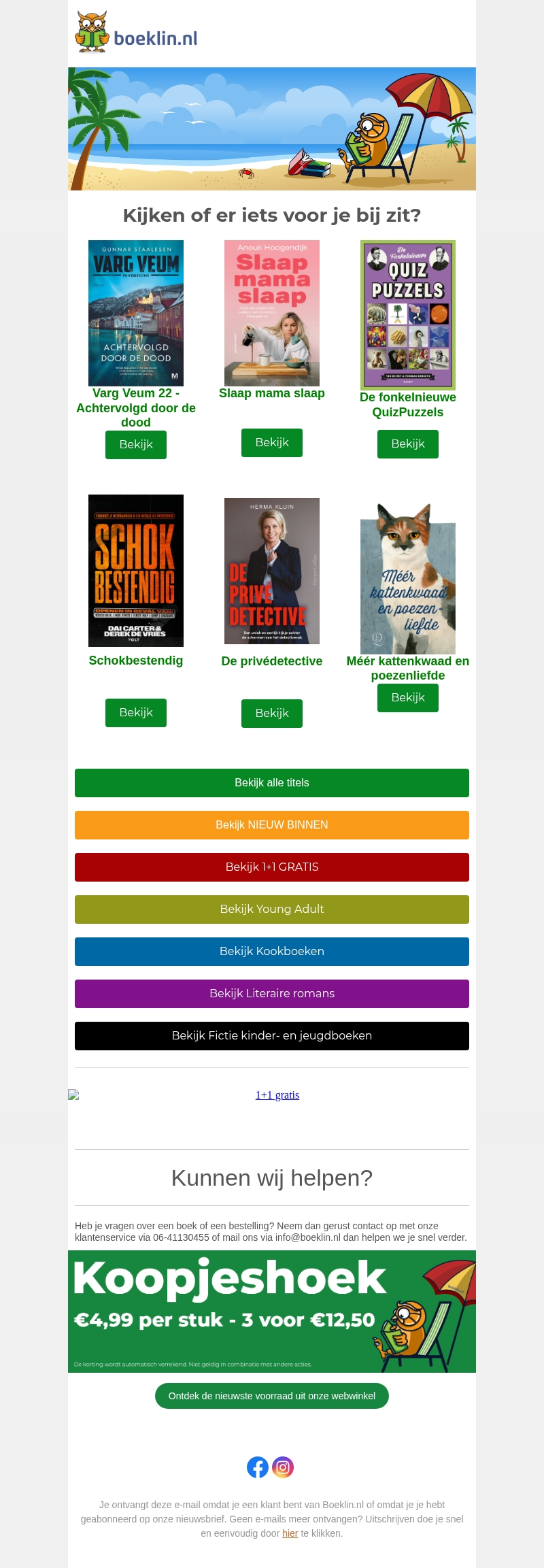Tap Bekijk under Varg Veum 22
Screen dimensions: 544x1568
point(136,445)
